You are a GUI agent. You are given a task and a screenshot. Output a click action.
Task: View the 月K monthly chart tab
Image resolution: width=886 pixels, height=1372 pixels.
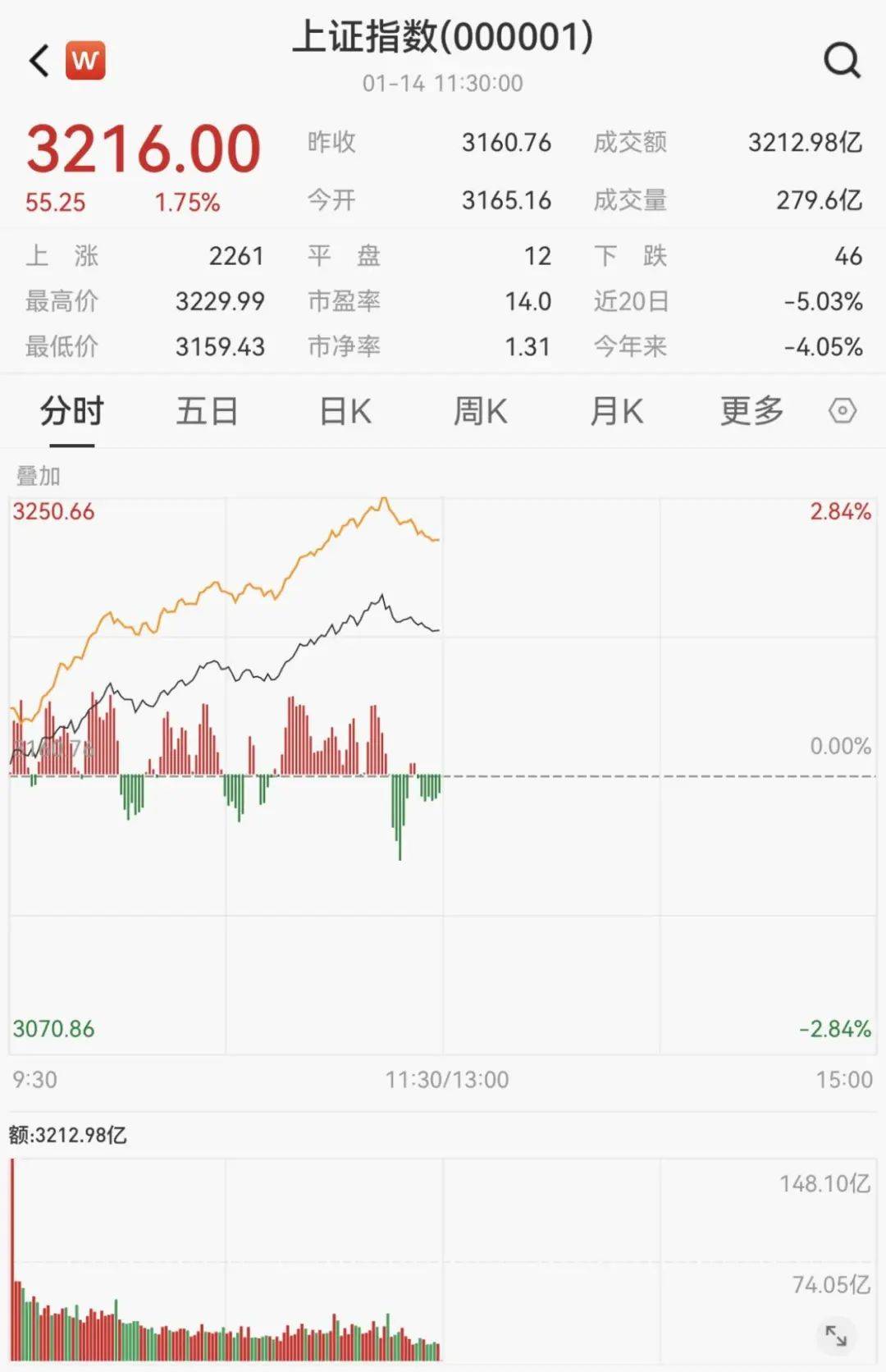[618, 412]
